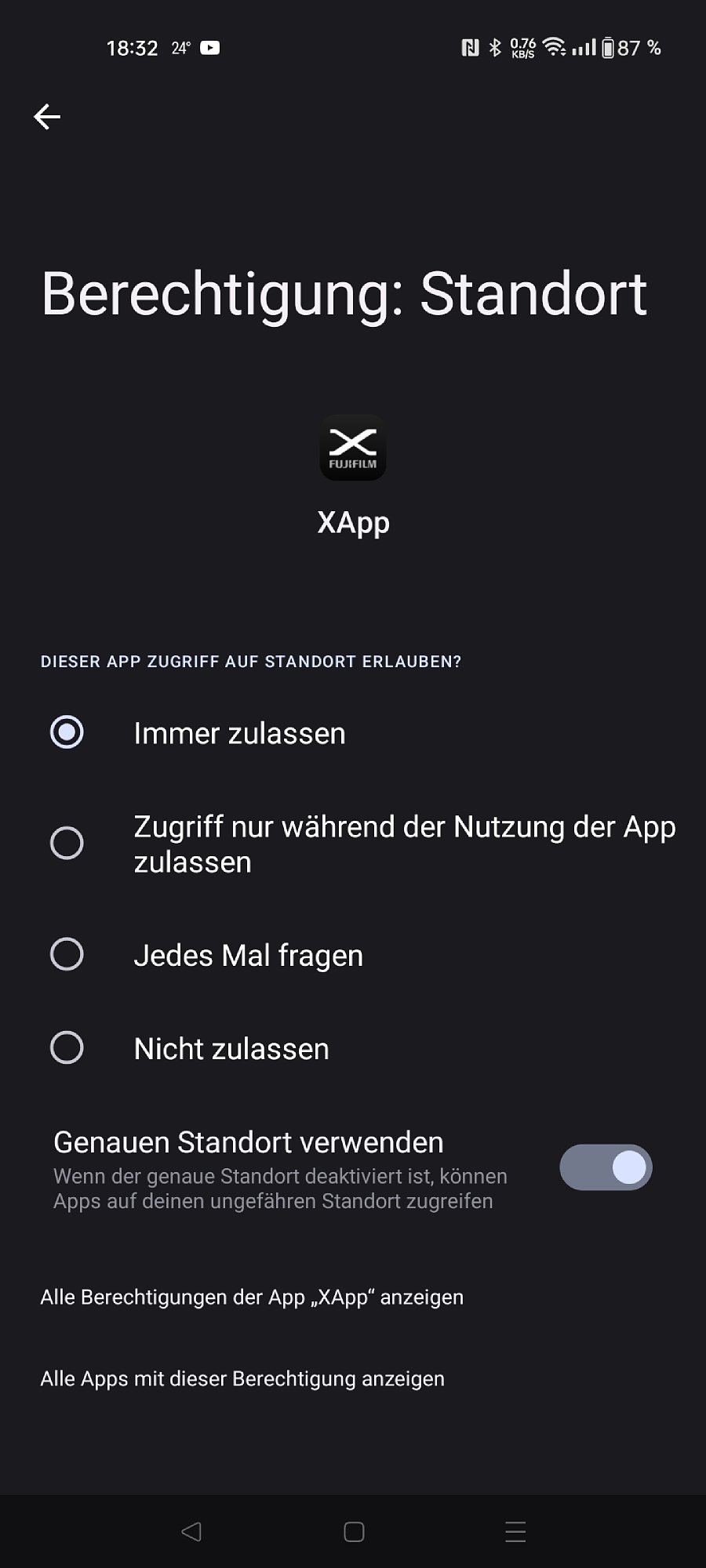The image size is (706, 1568).
Task: Open Alle Apps mit dieser Berechtigung
Action: tap(242, 1379)
